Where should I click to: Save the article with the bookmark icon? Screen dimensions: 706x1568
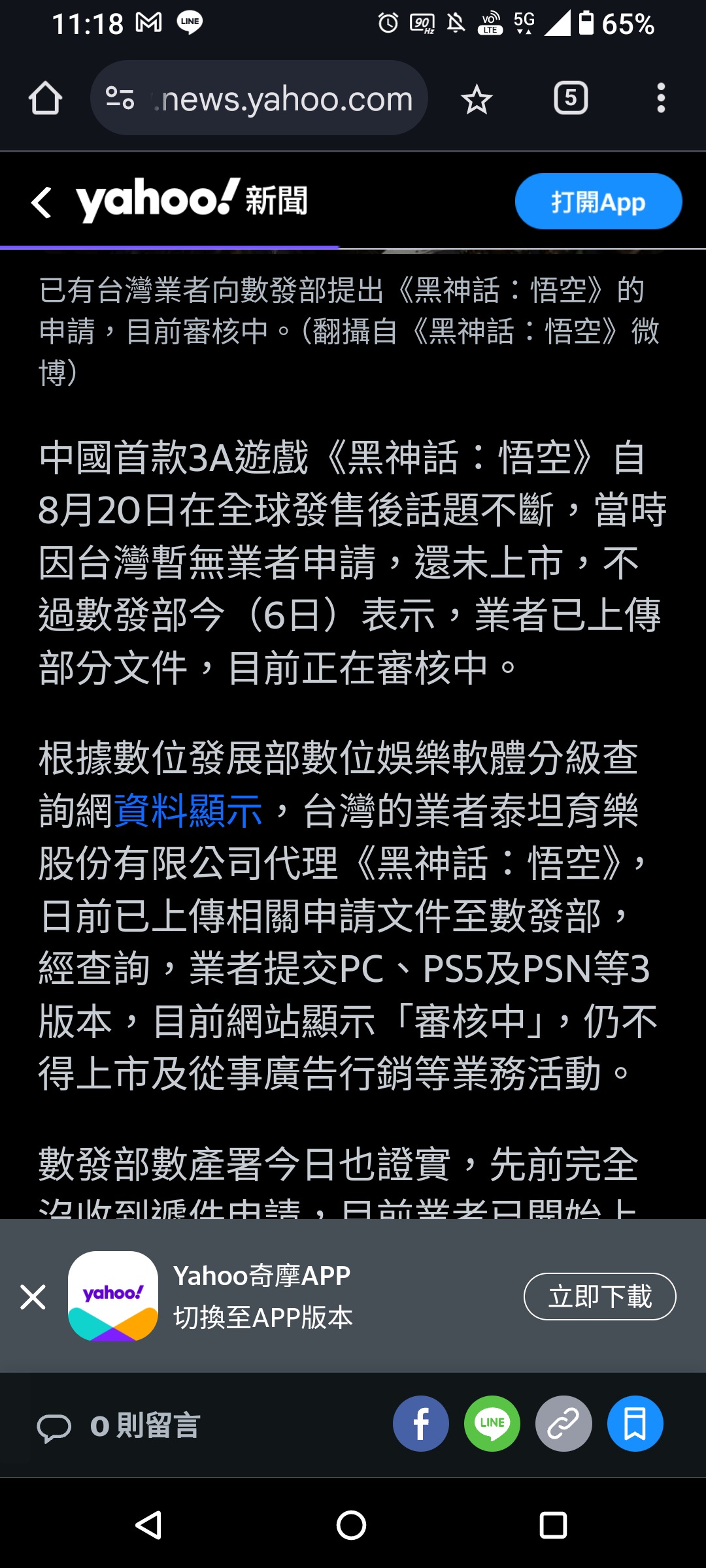(x=635, y=1424)
